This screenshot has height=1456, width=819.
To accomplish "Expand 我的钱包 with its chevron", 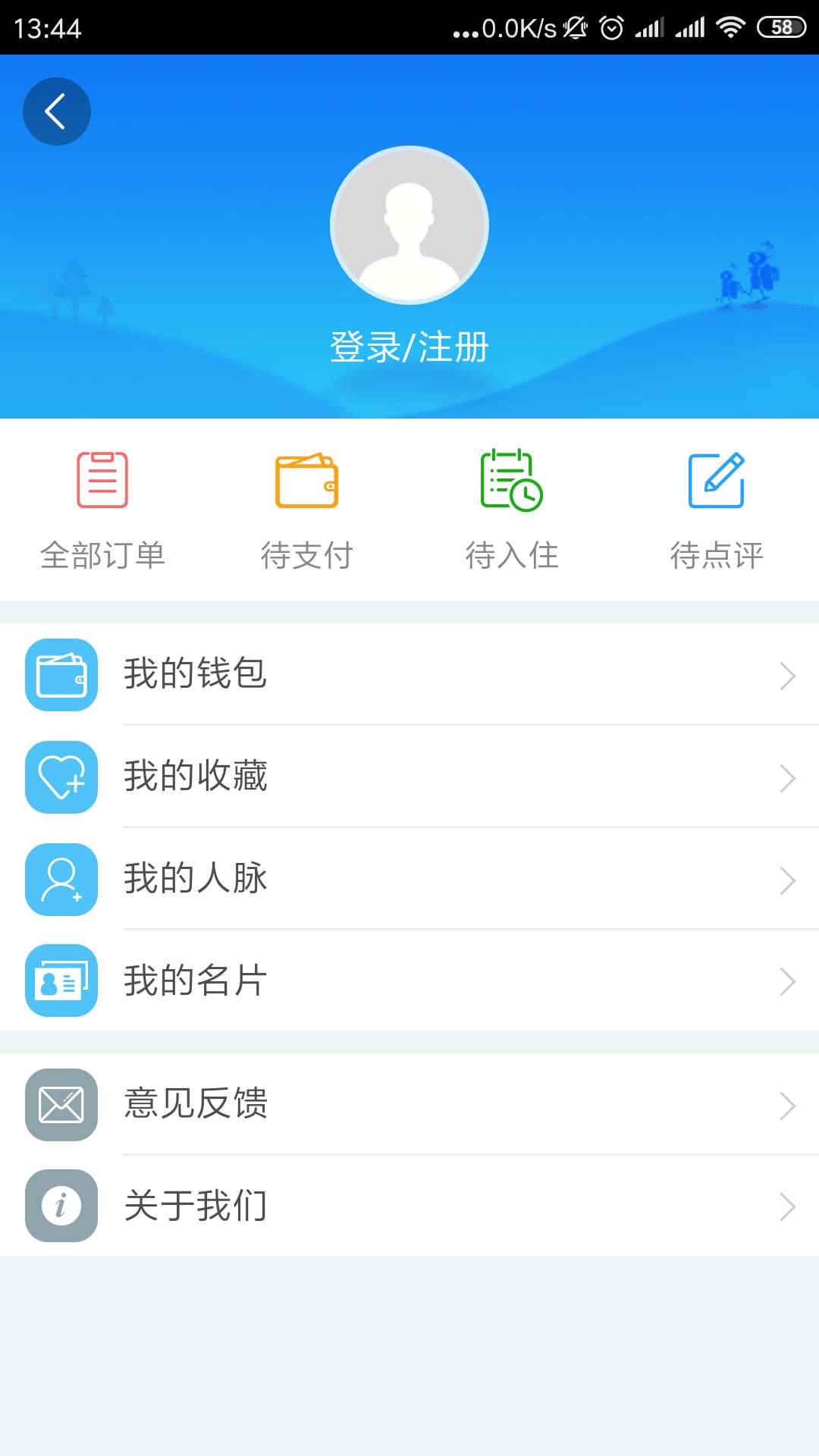I will click(787, 675).
